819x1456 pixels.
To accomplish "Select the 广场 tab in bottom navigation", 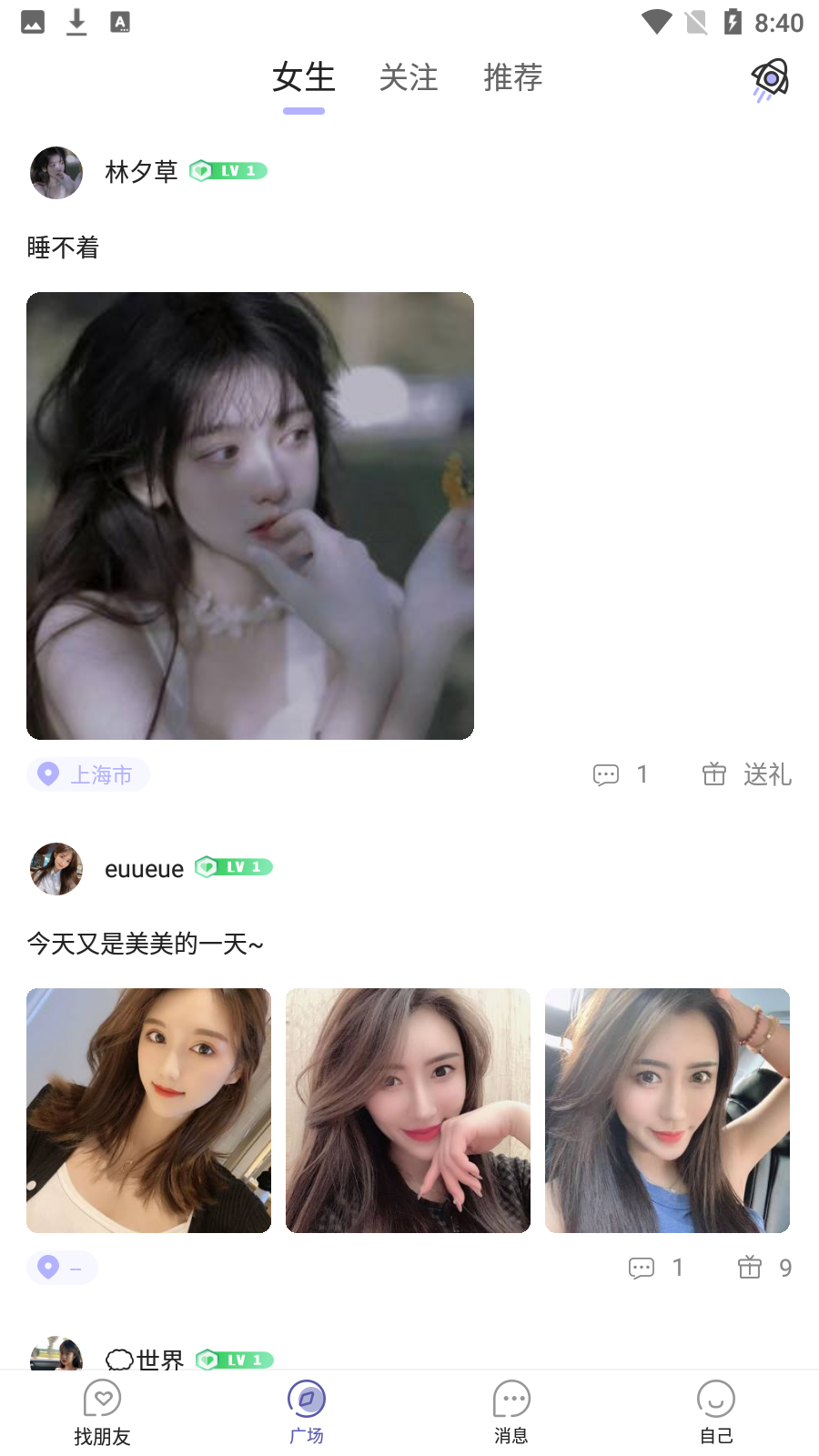I will 307,1412.
